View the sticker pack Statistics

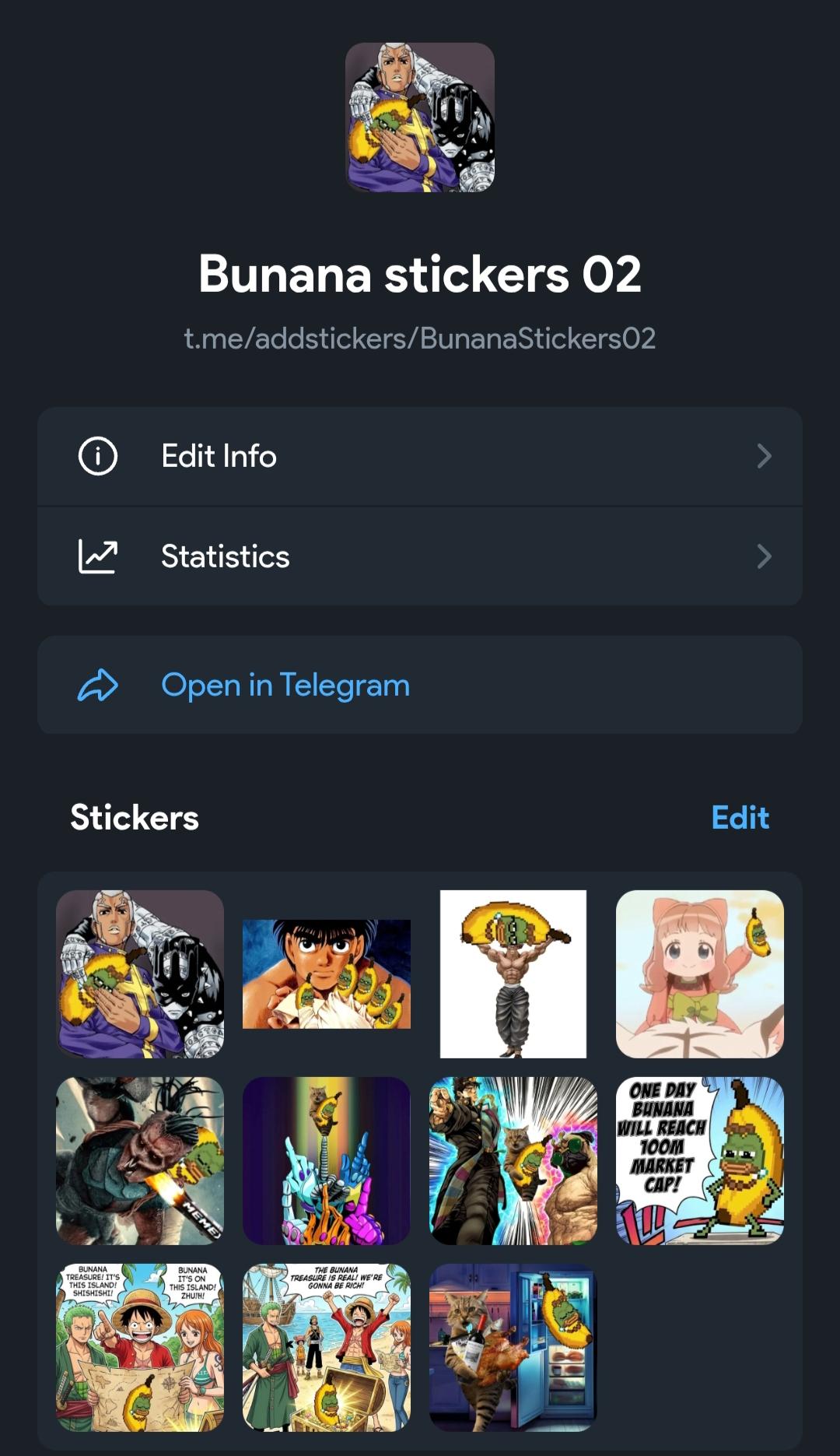(420, 556)
